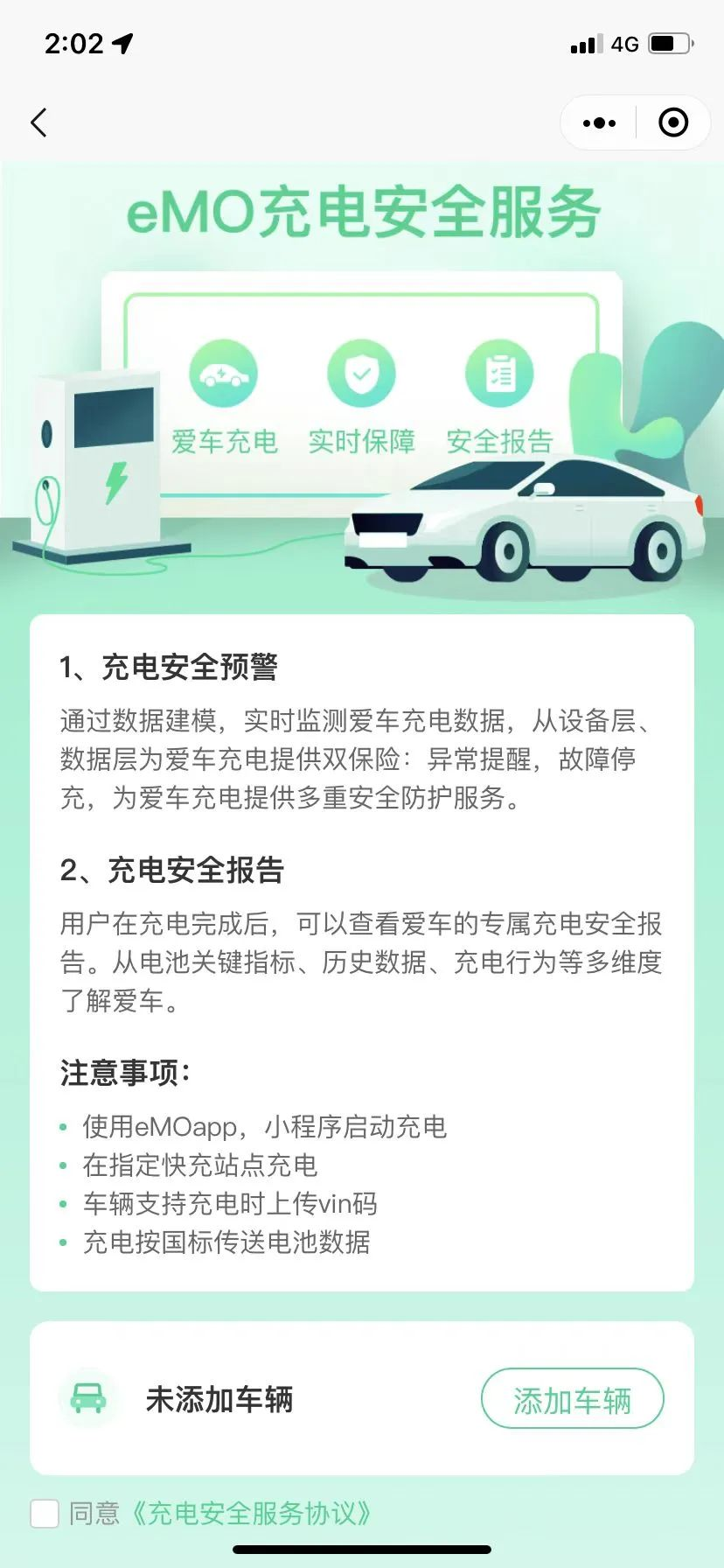The image size is (724, 1568).
Task: Open the 《充电安全服务协议》 link
Action: tap(252, 1513)
